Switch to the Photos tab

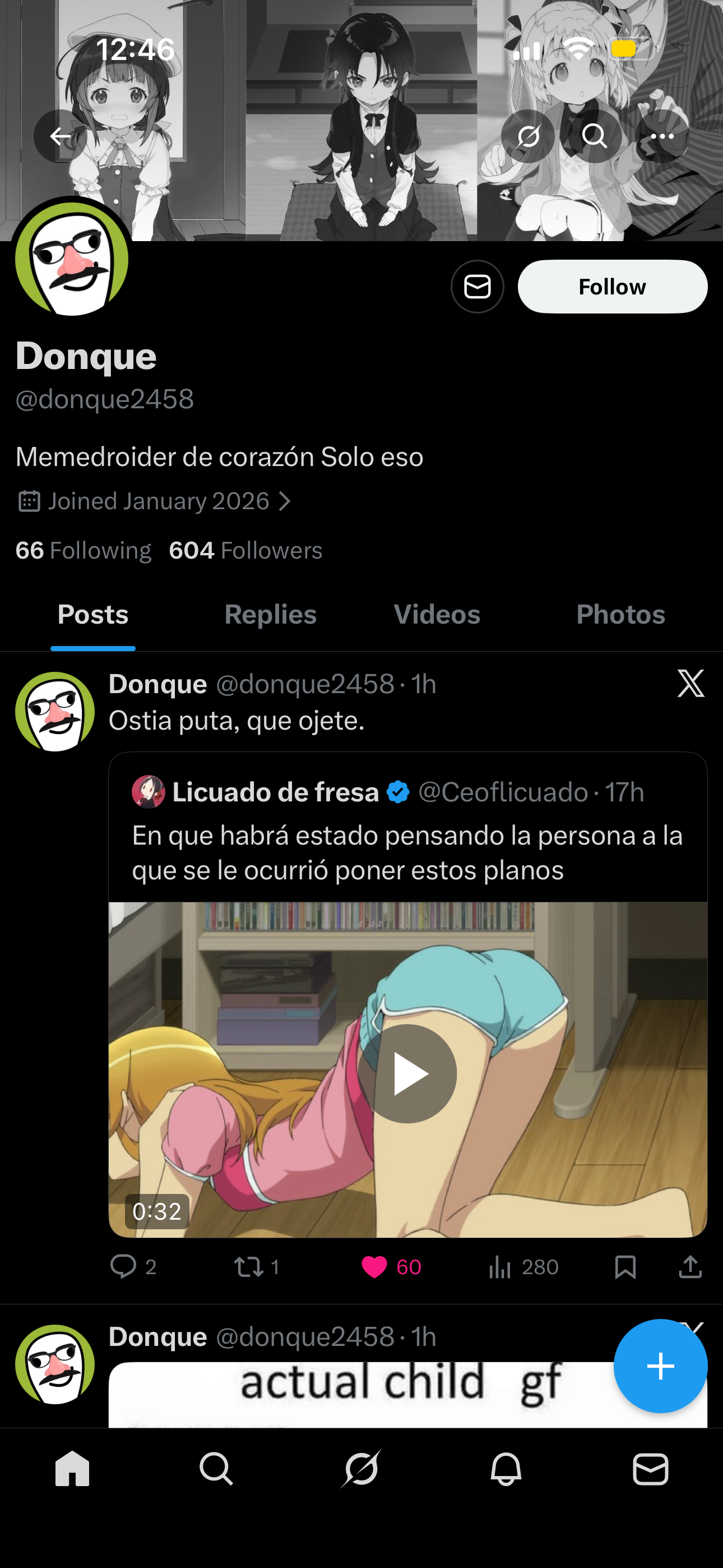point(620,614)
